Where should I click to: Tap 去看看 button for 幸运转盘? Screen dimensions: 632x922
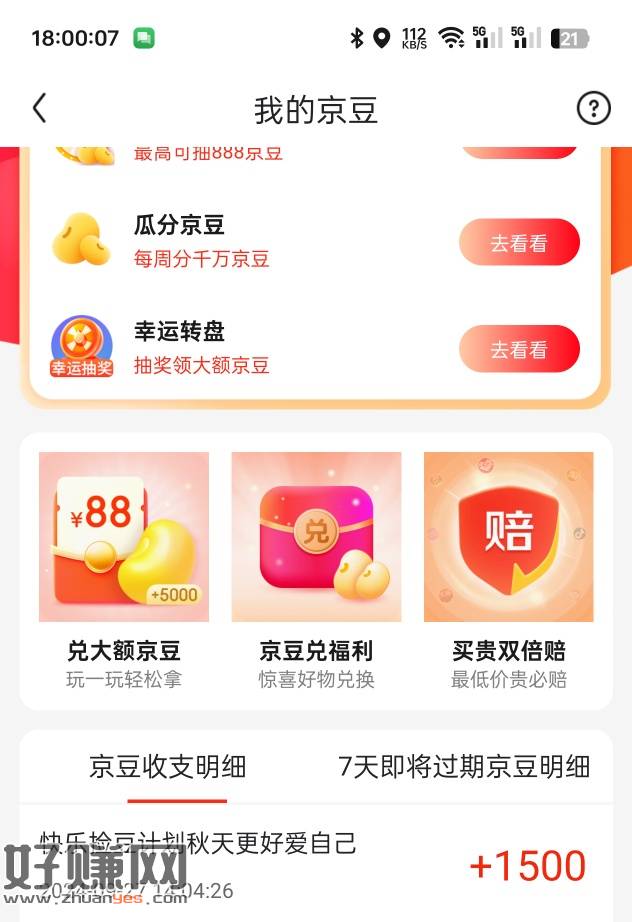coord(519,349)
